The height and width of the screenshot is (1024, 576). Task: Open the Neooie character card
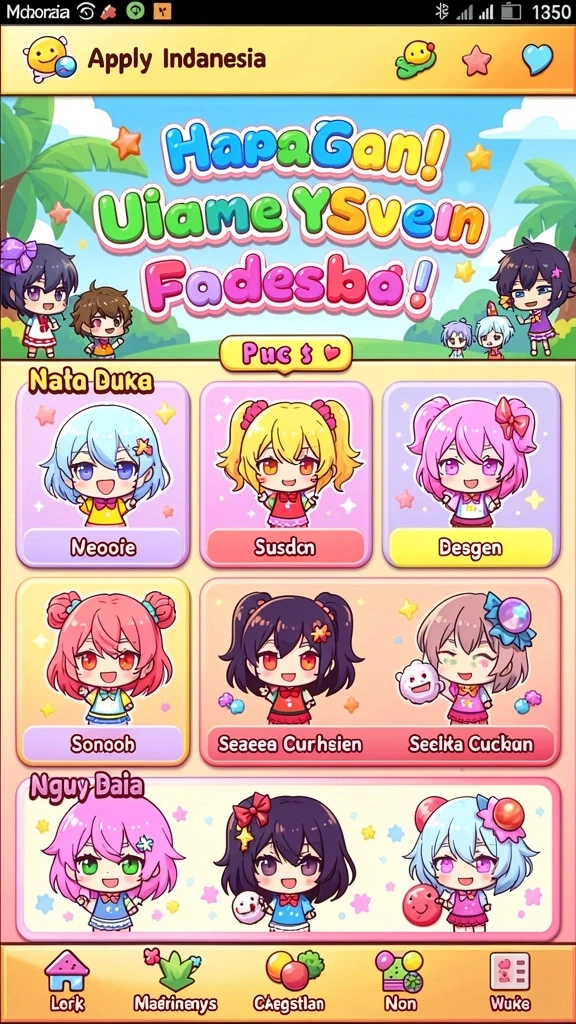point(103,475)
